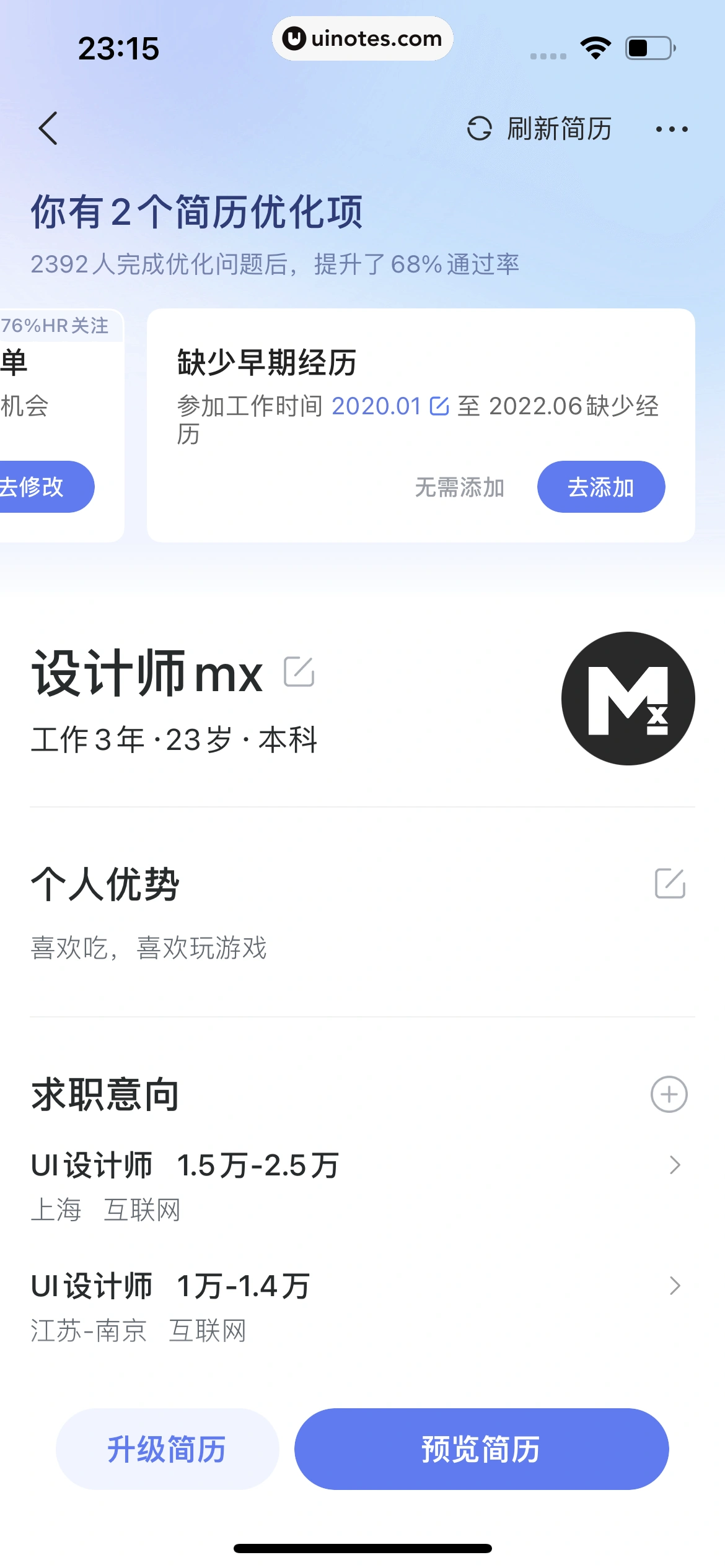
Task: Add a new 求职意向 with the plus icon
Action: coord(669,1094)
